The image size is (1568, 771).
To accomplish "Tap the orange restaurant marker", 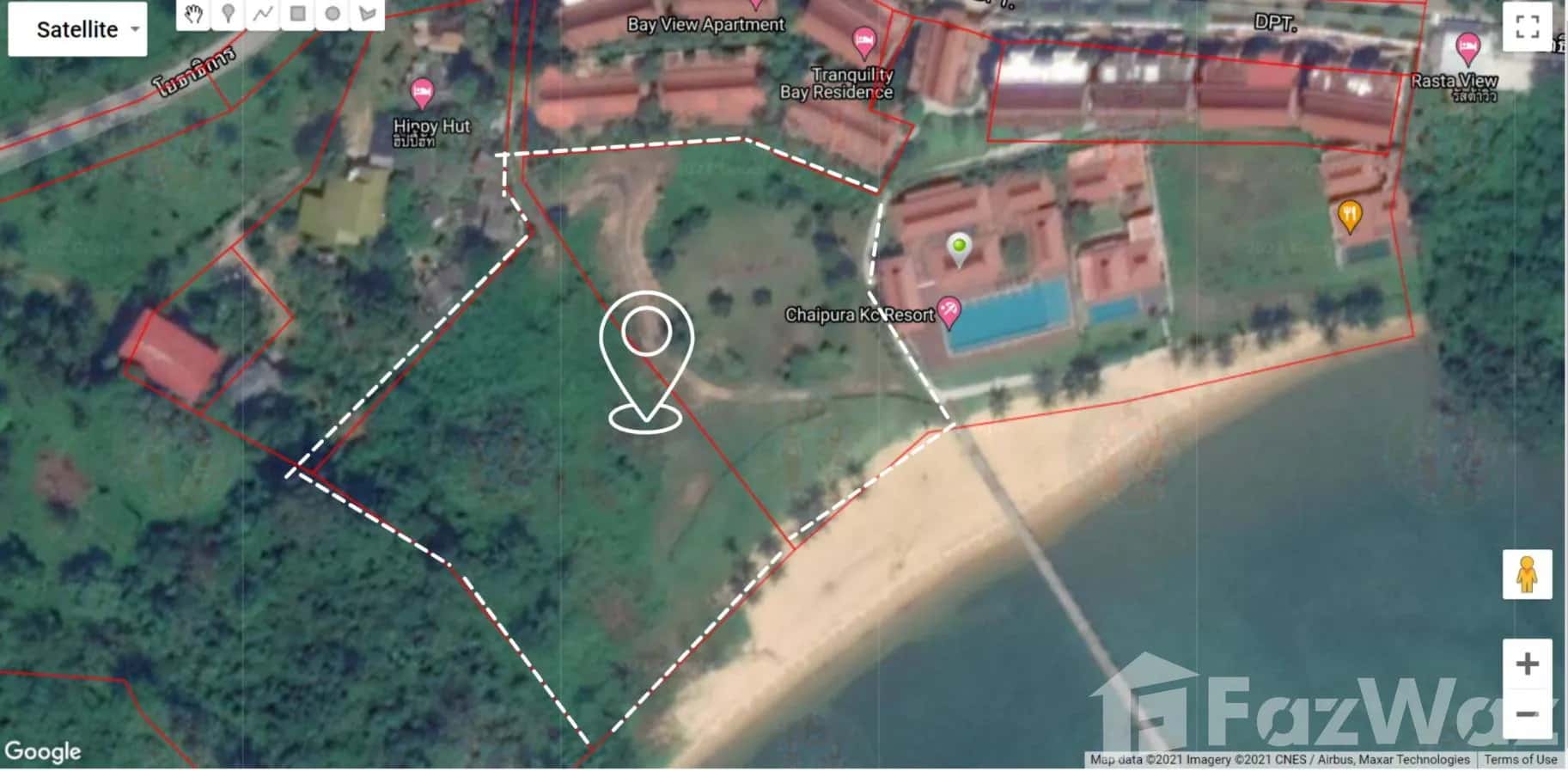I will (x=1350, y=216).
